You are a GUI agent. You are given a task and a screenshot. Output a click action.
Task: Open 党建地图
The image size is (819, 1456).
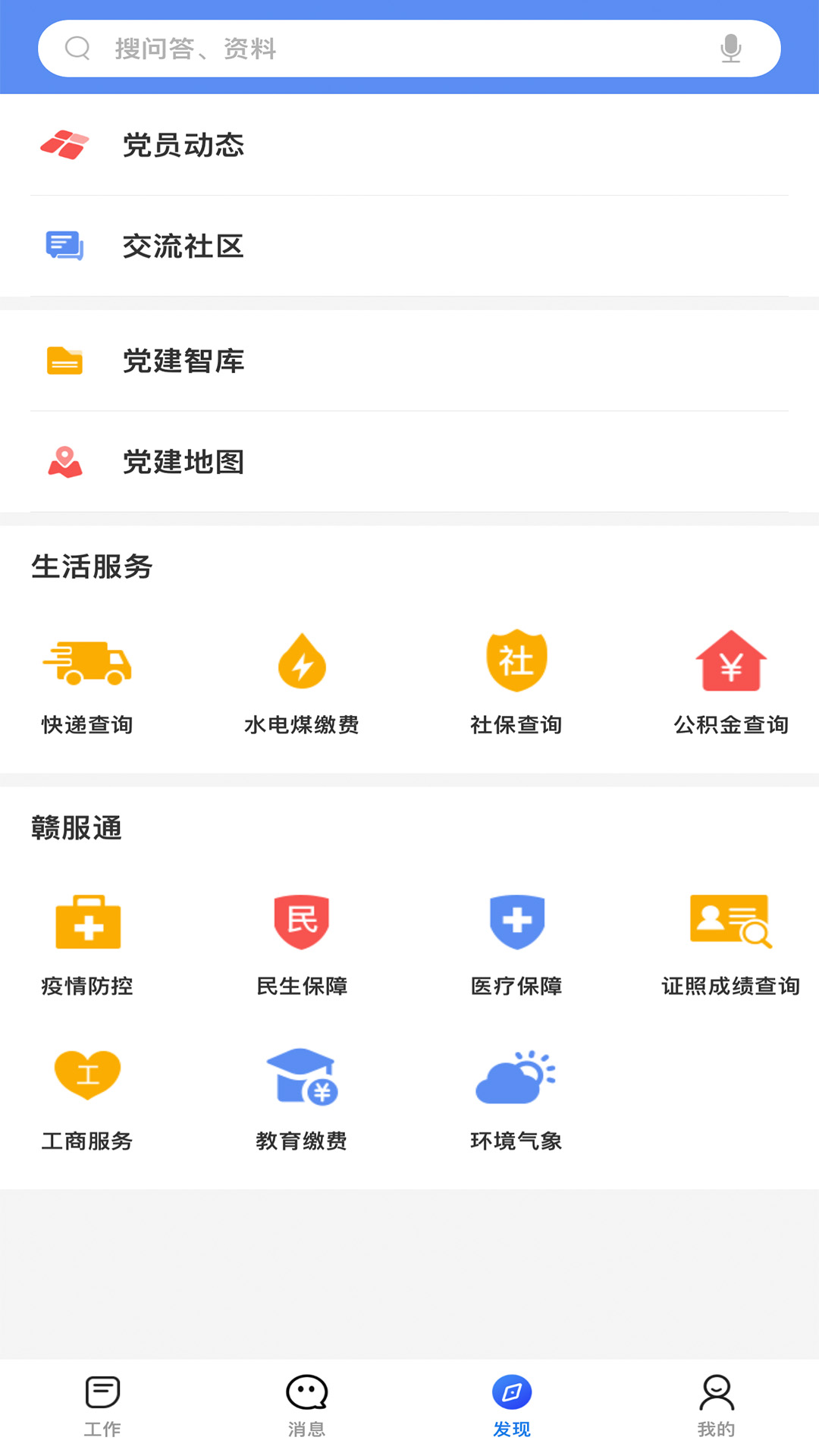point(409,462)
